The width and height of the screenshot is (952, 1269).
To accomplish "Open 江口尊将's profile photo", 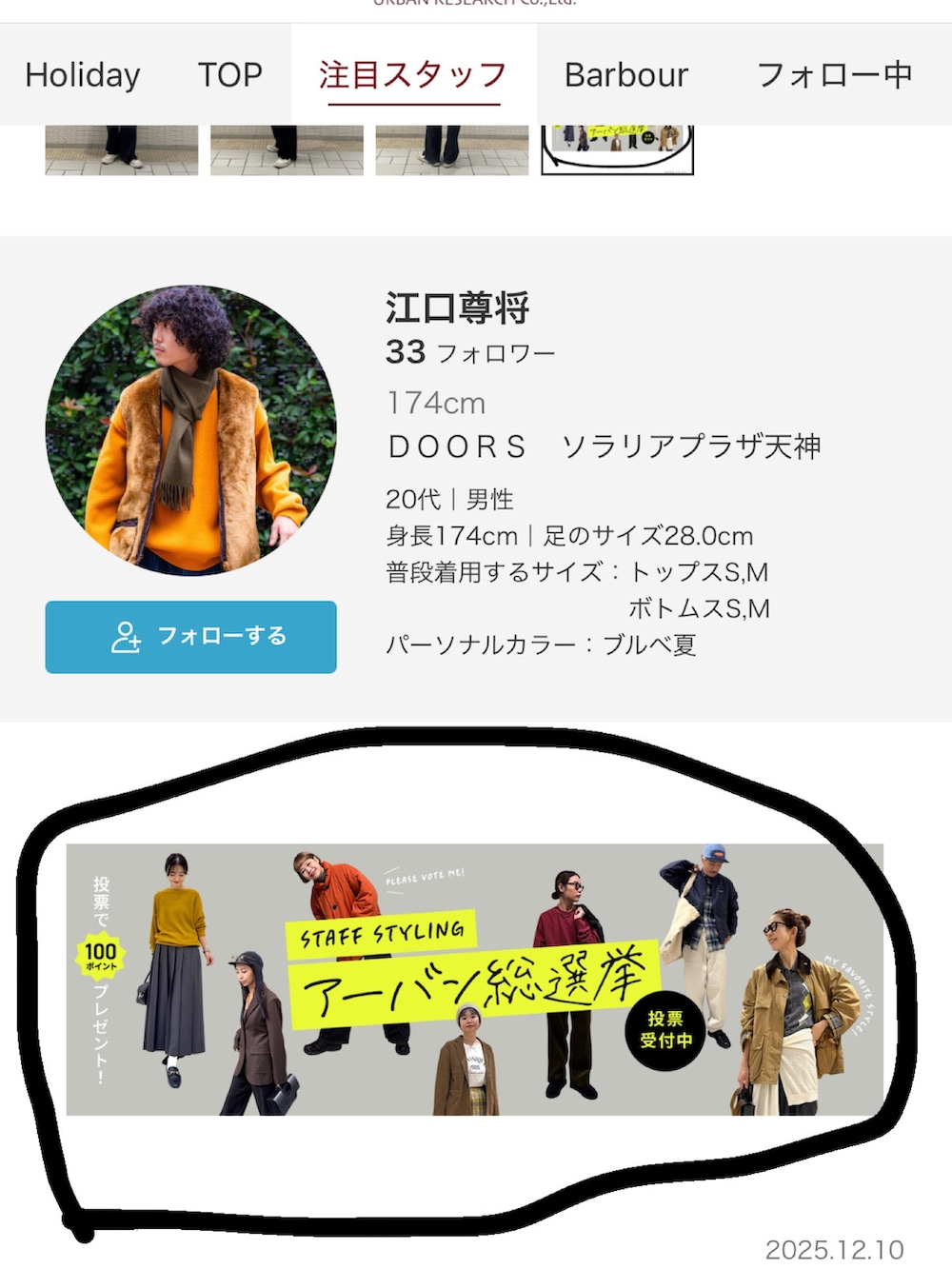I will pos(190,430).
